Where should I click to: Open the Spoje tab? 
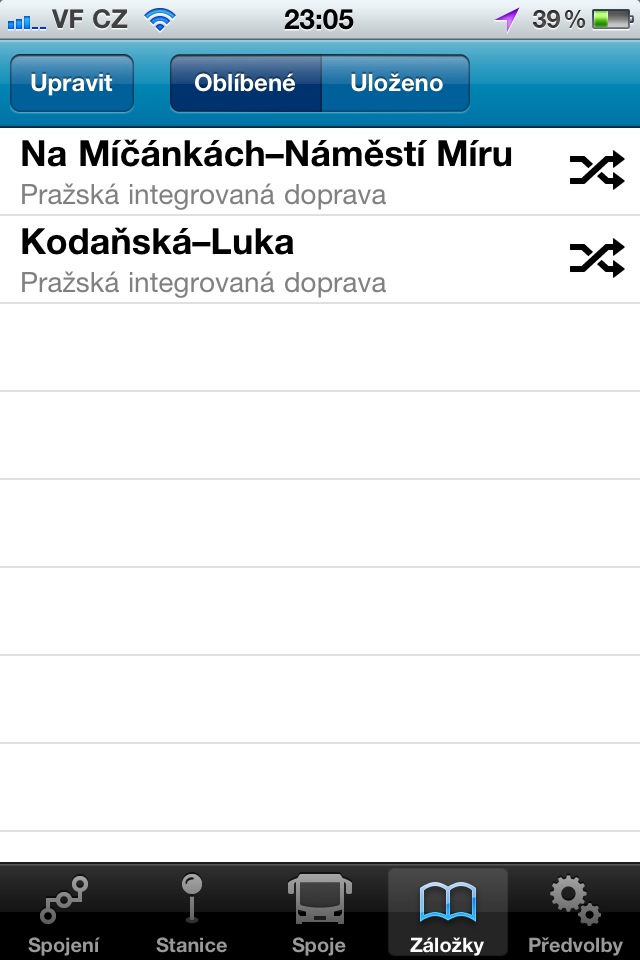tap(319, 913)
